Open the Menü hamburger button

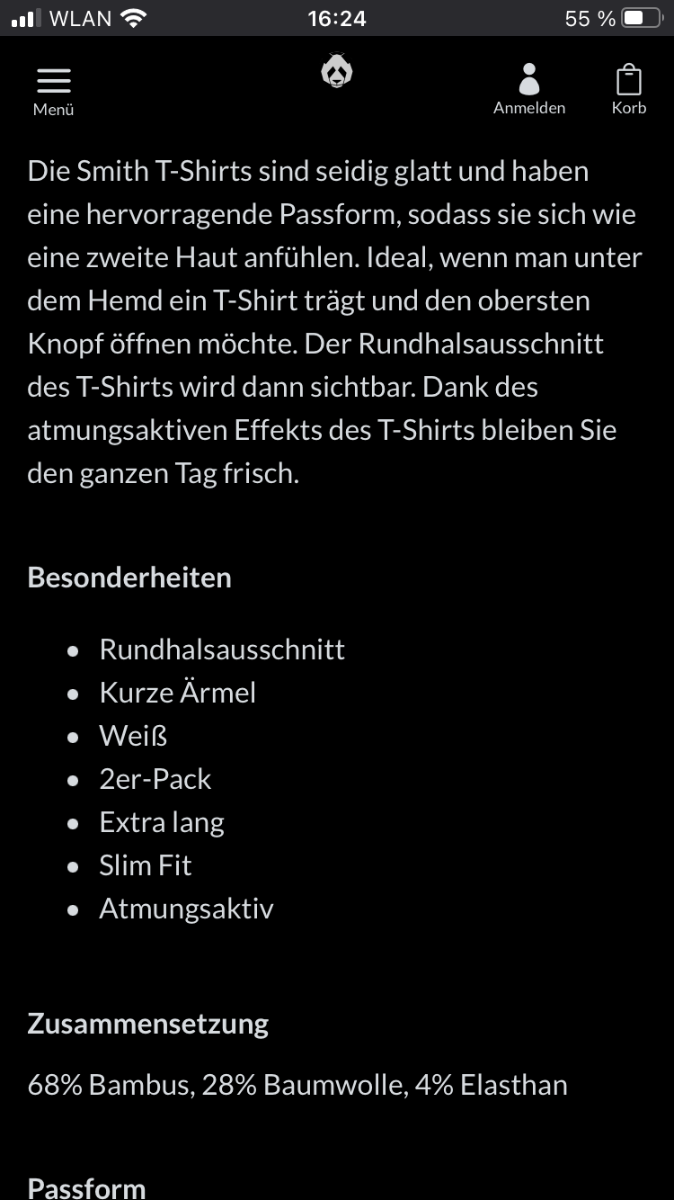click(53, 91)
